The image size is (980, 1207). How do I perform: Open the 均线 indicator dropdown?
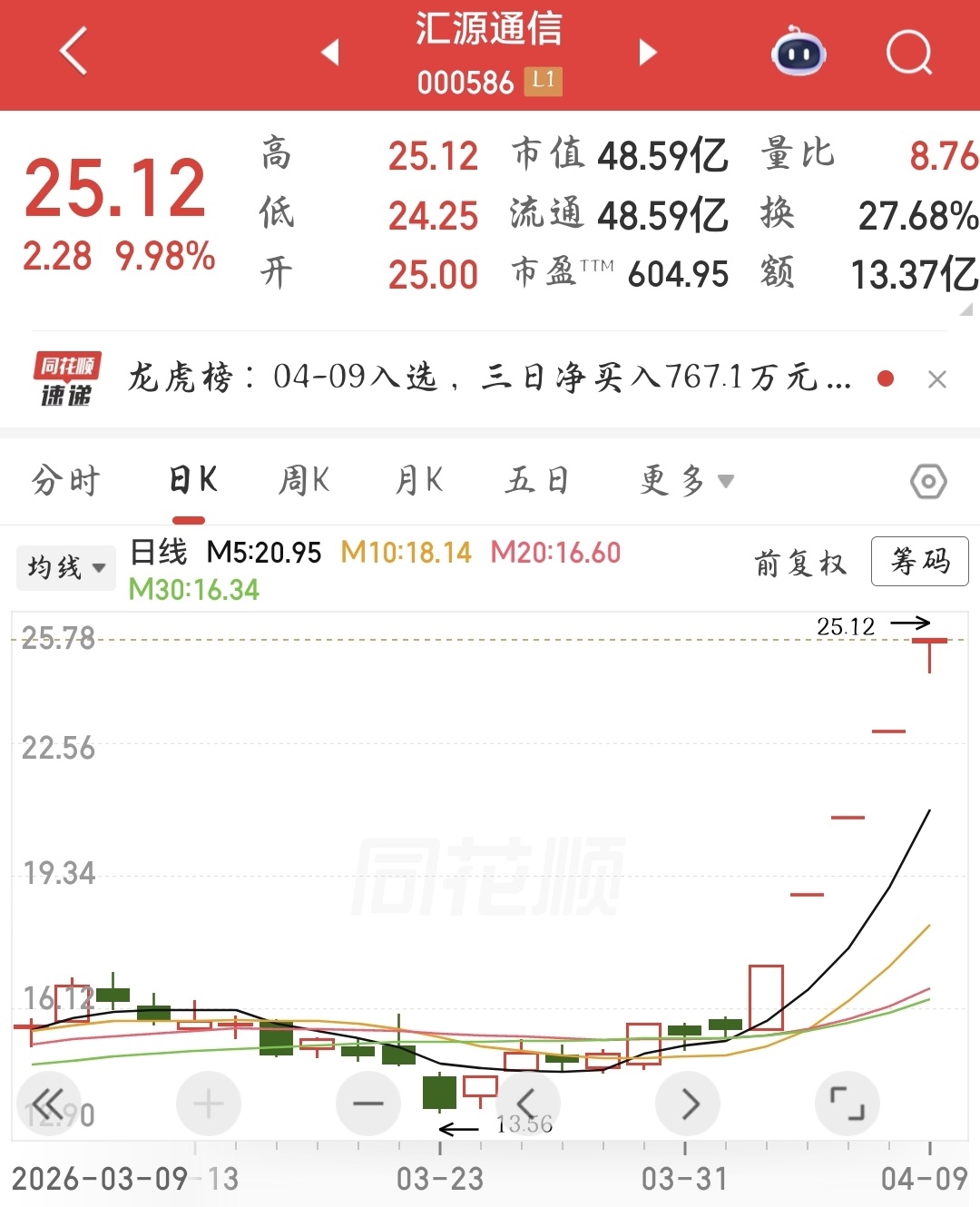[65, 568]
